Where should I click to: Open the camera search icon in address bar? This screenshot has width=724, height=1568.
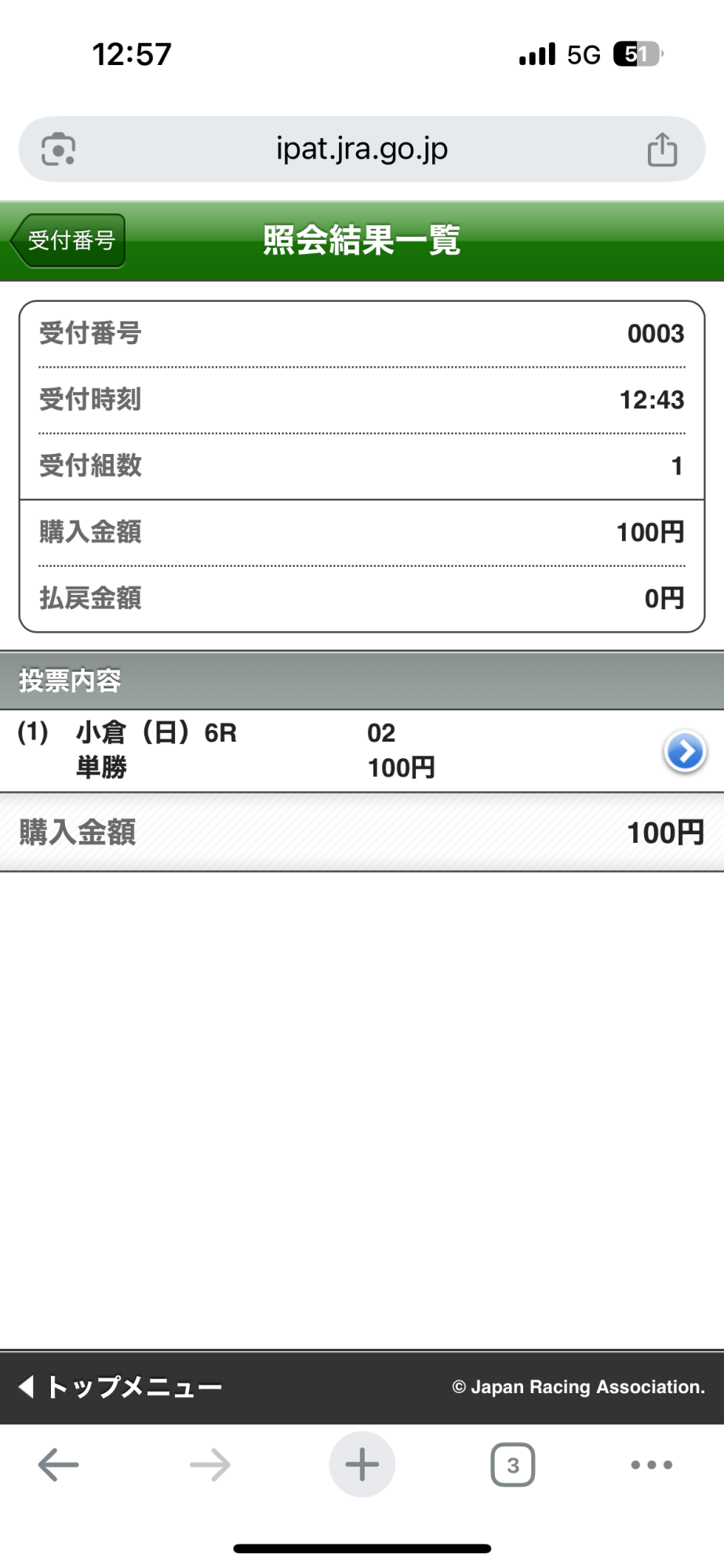pos(59,149)
